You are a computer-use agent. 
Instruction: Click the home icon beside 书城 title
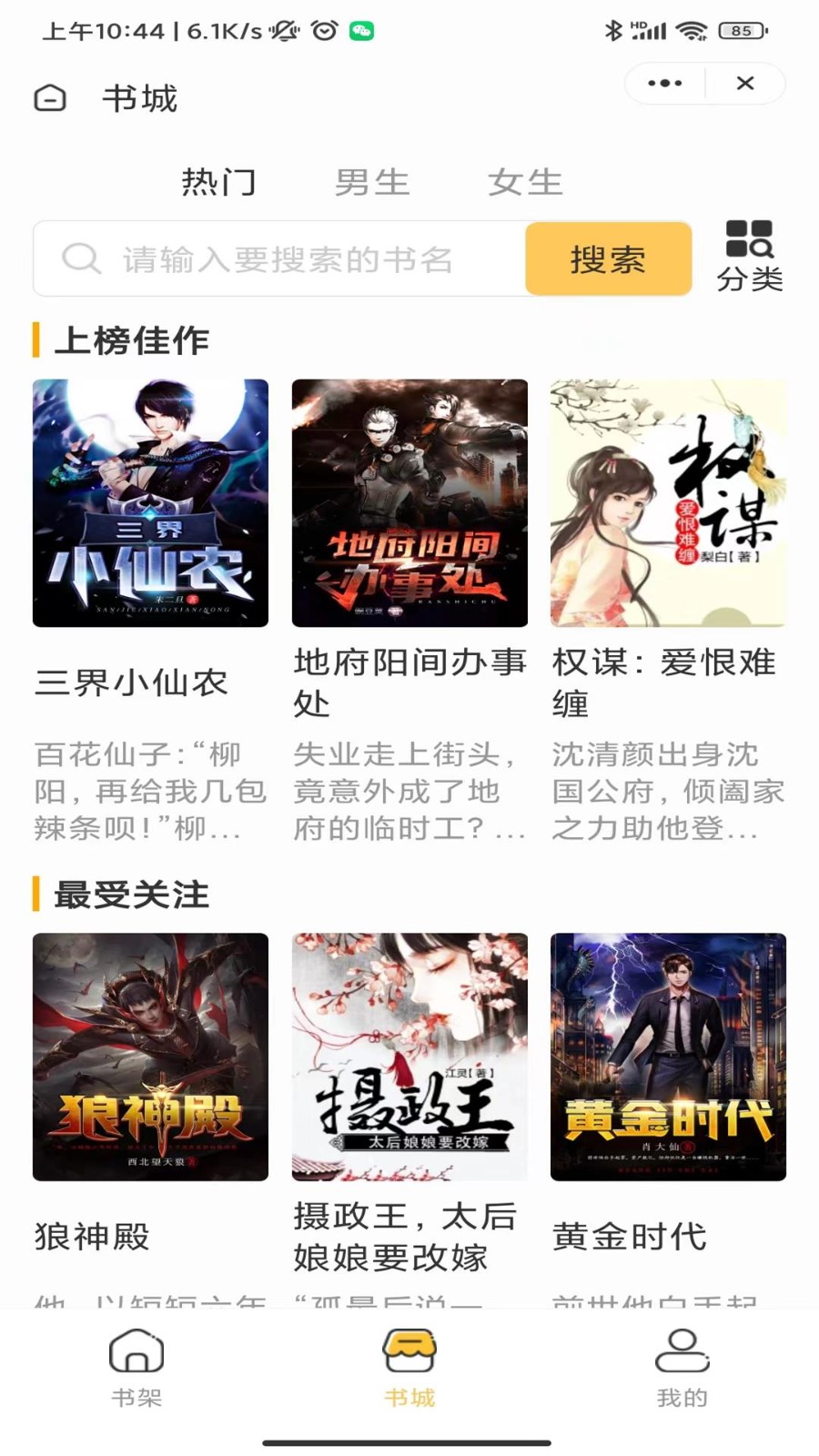point(50,97)
